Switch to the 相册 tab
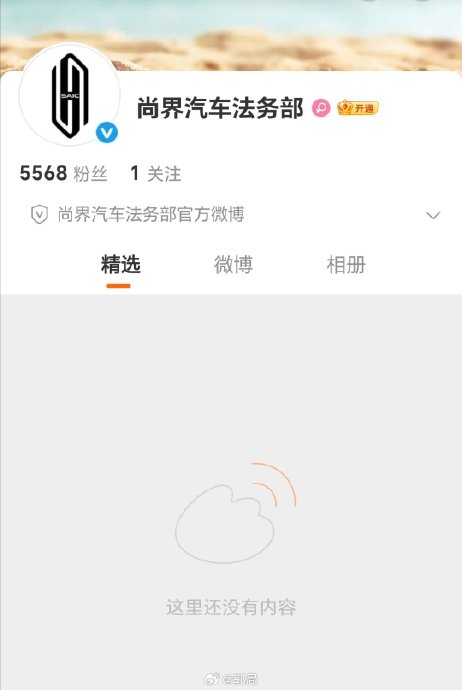Screen dimensions: 462x690 click(346, 265)
